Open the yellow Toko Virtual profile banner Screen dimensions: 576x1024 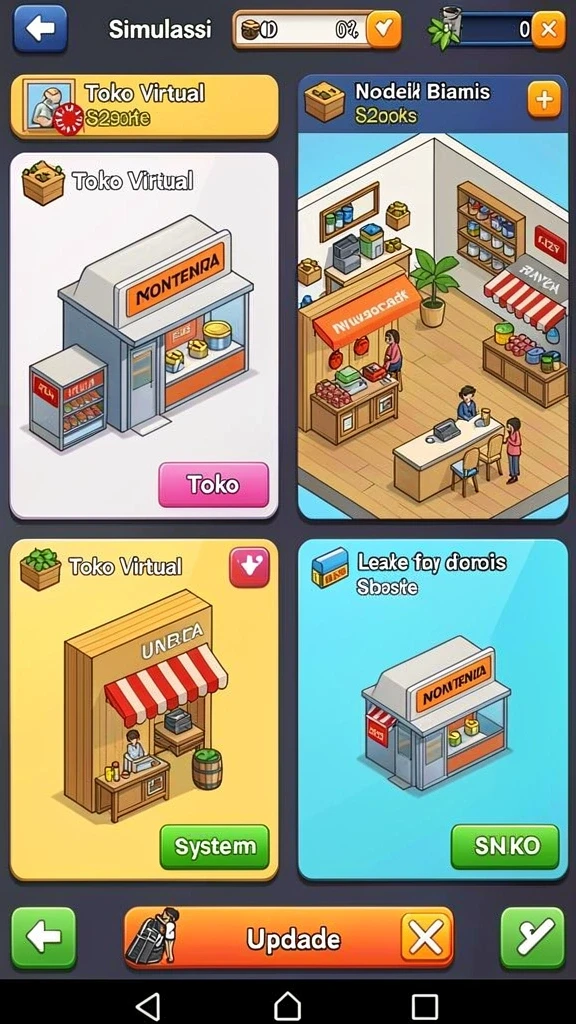pos(144,106)
